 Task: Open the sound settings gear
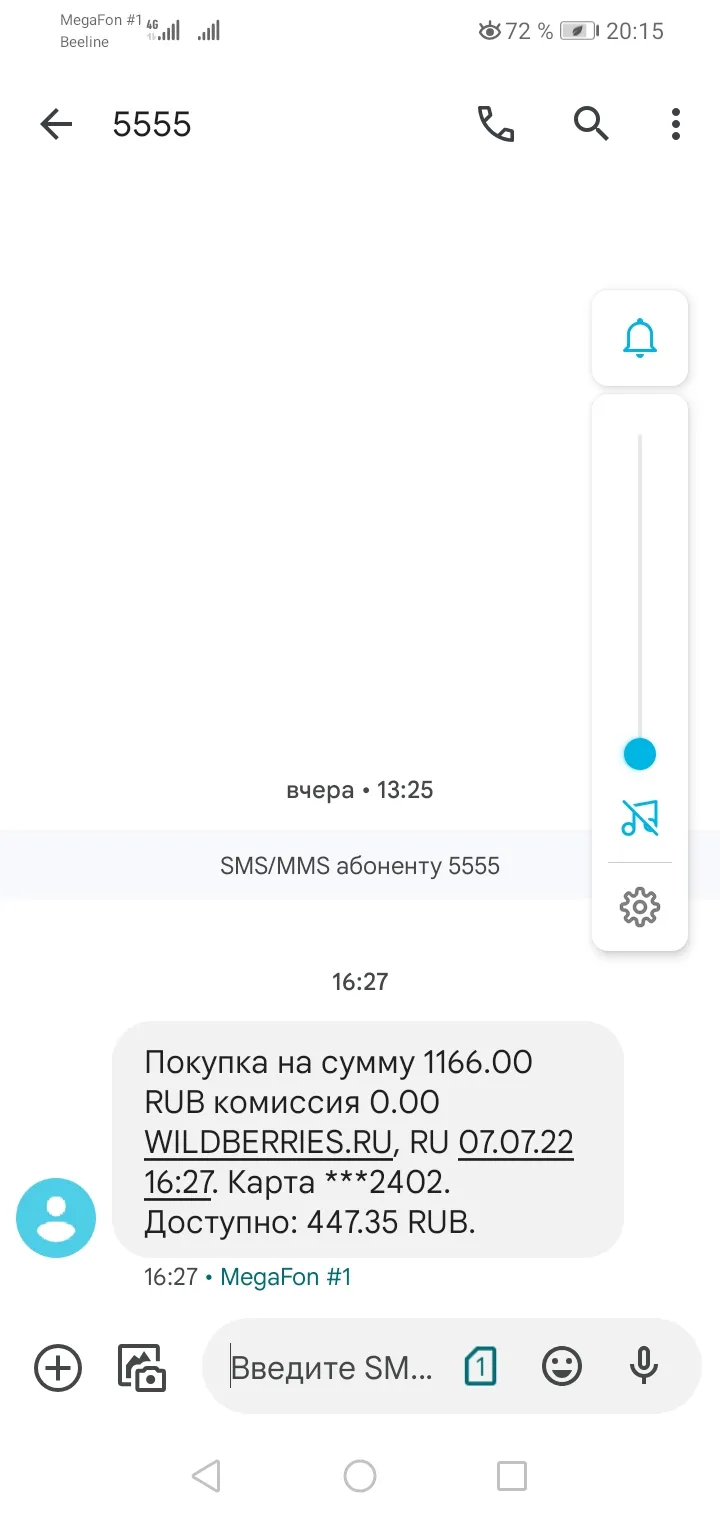640,907
